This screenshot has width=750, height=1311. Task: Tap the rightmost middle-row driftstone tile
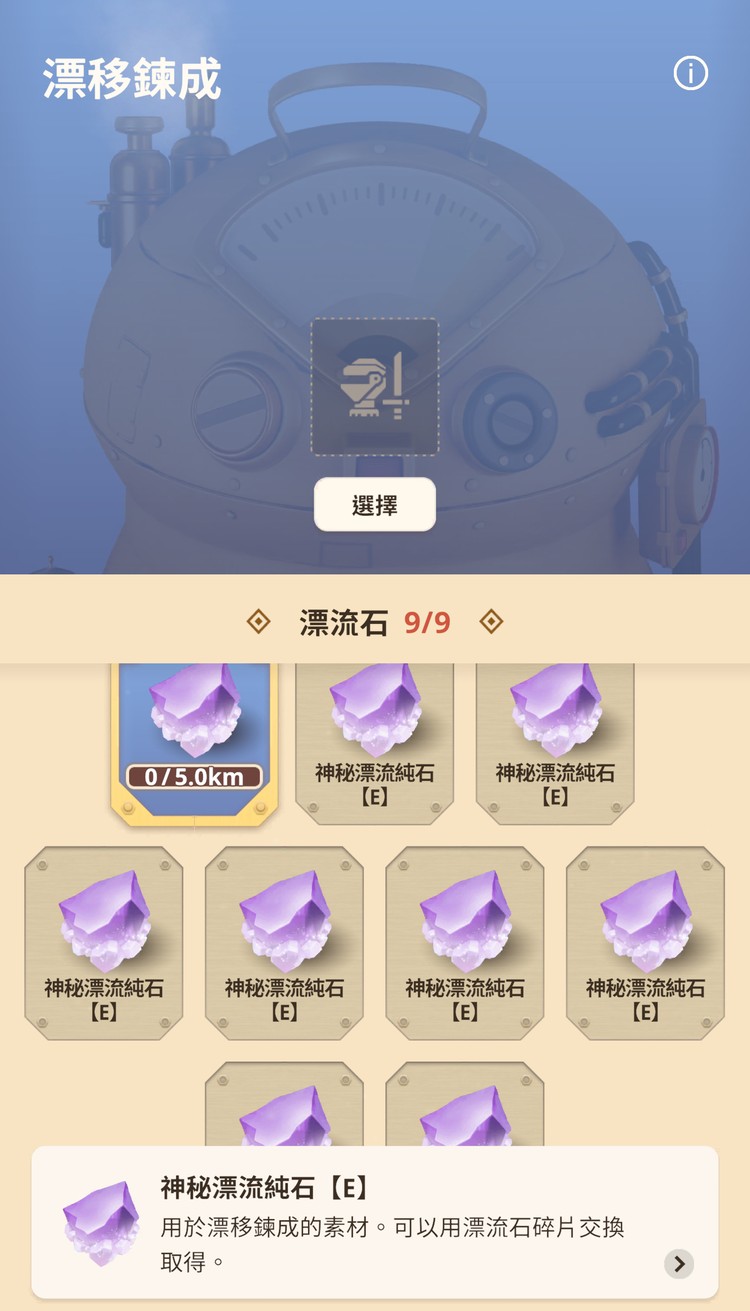pyautogui.click(x=646, y=938)
